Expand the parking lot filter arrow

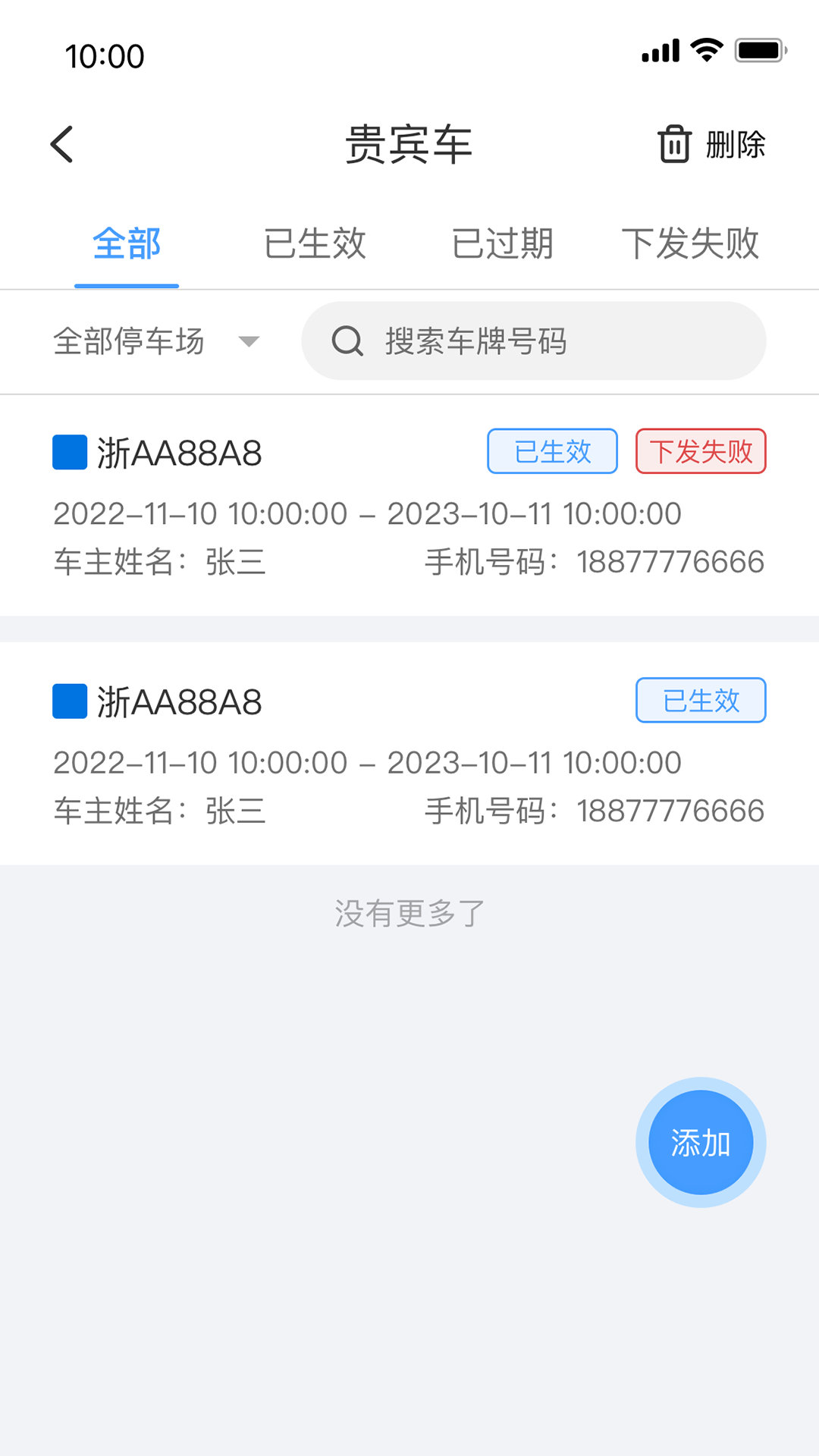(x=250, y=343)
